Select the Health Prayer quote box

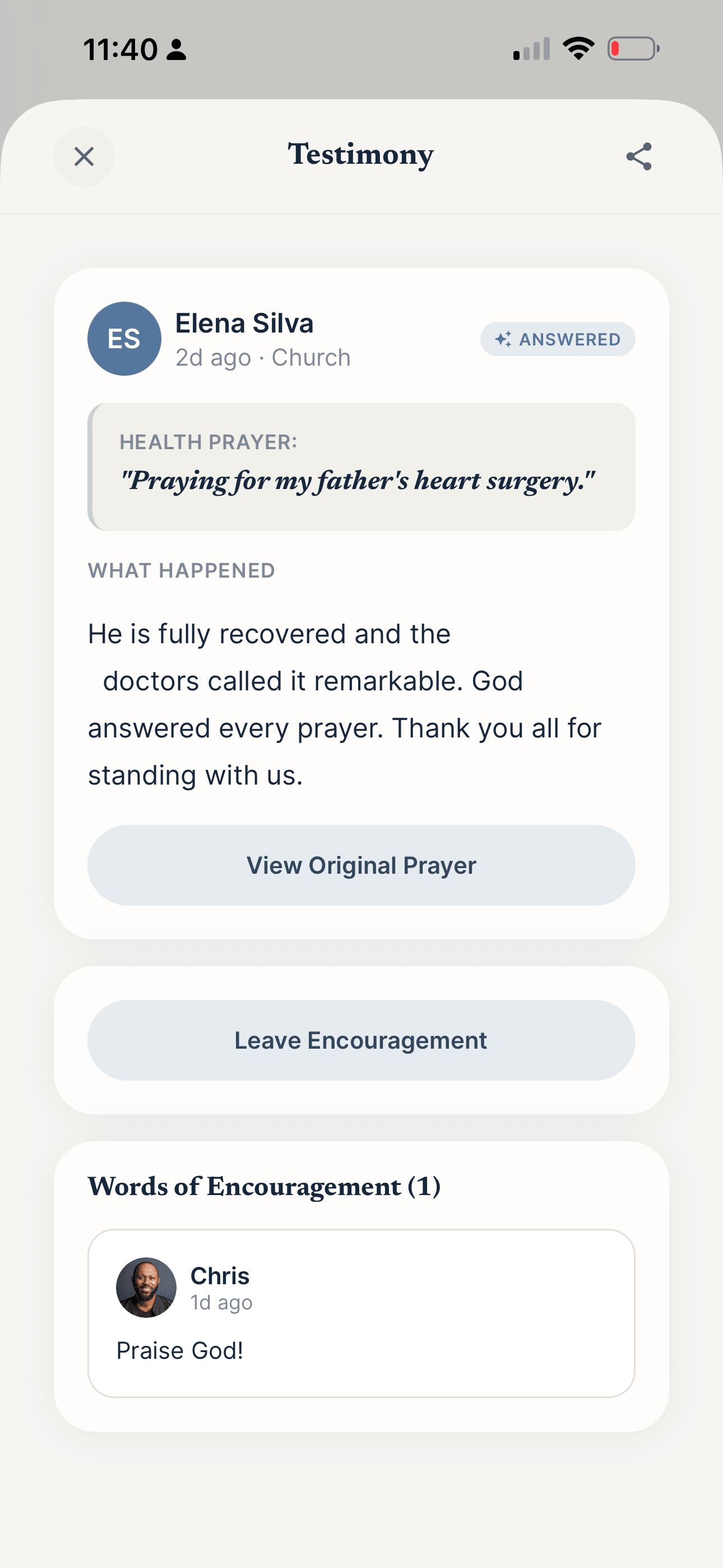click(x=361, y=465)
